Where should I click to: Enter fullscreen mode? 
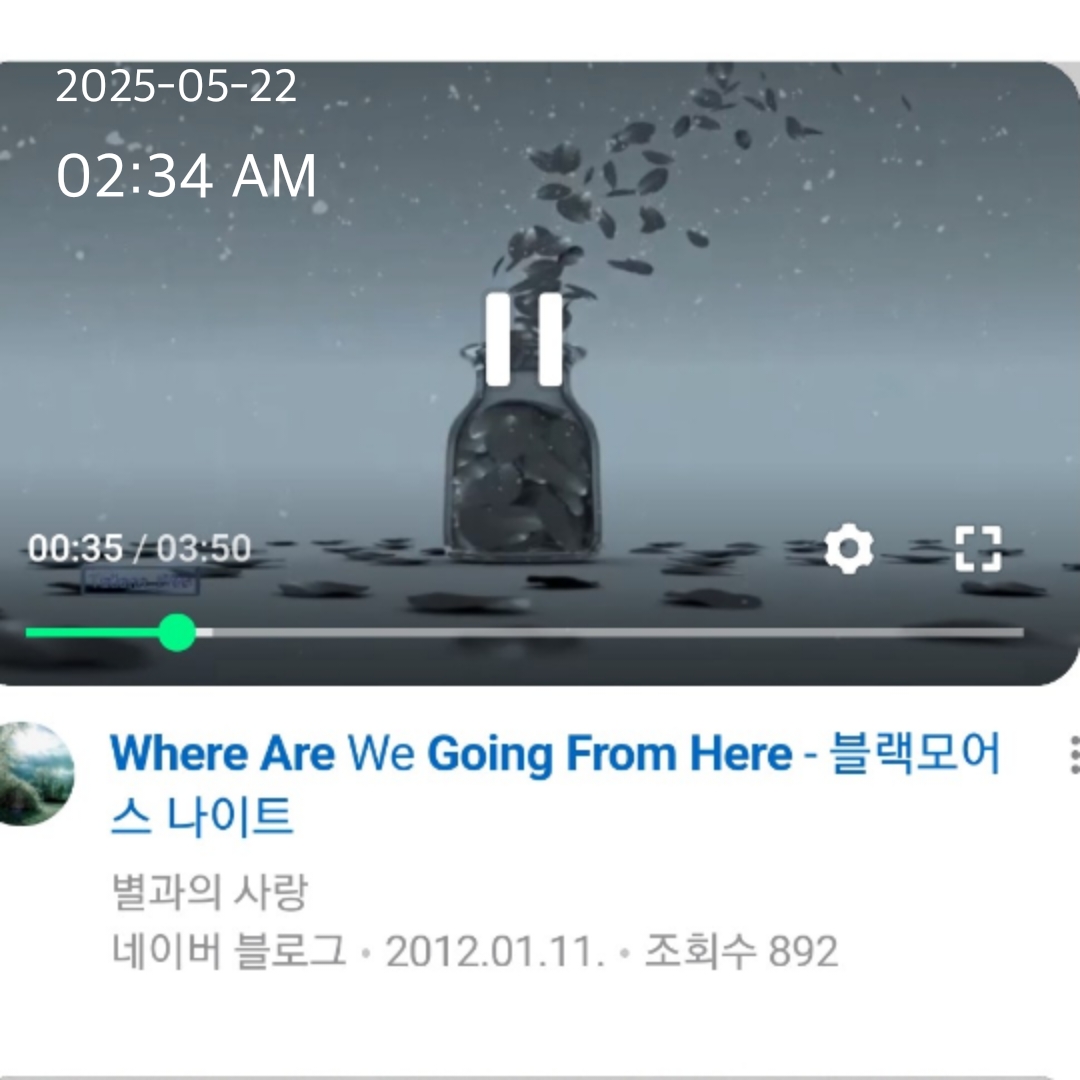(x=977, y=549)
